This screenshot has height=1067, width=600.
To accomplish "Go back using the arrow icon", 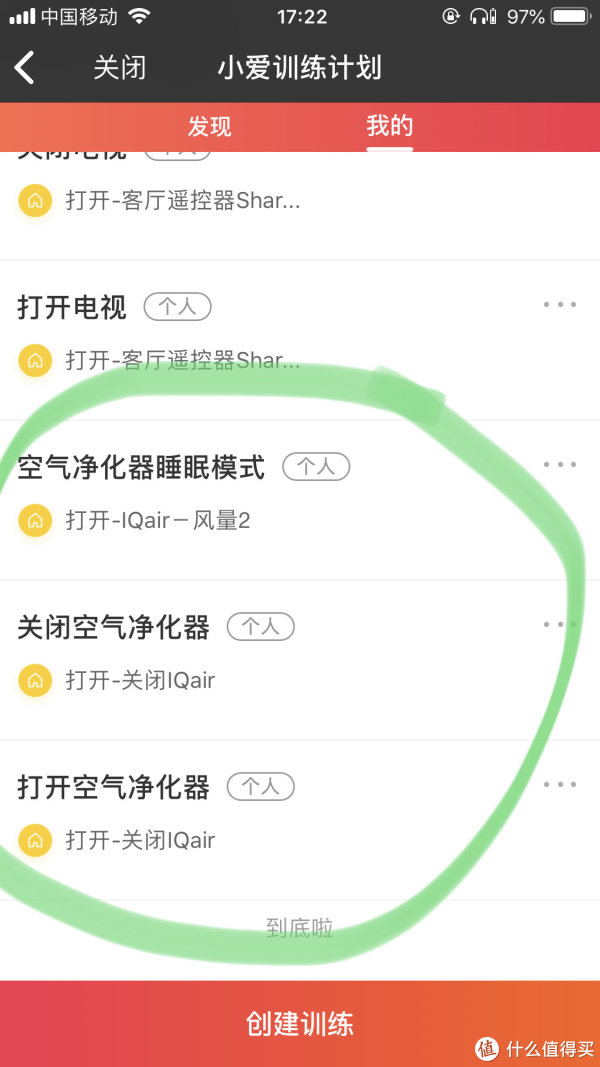I will (x=25, y=69).
